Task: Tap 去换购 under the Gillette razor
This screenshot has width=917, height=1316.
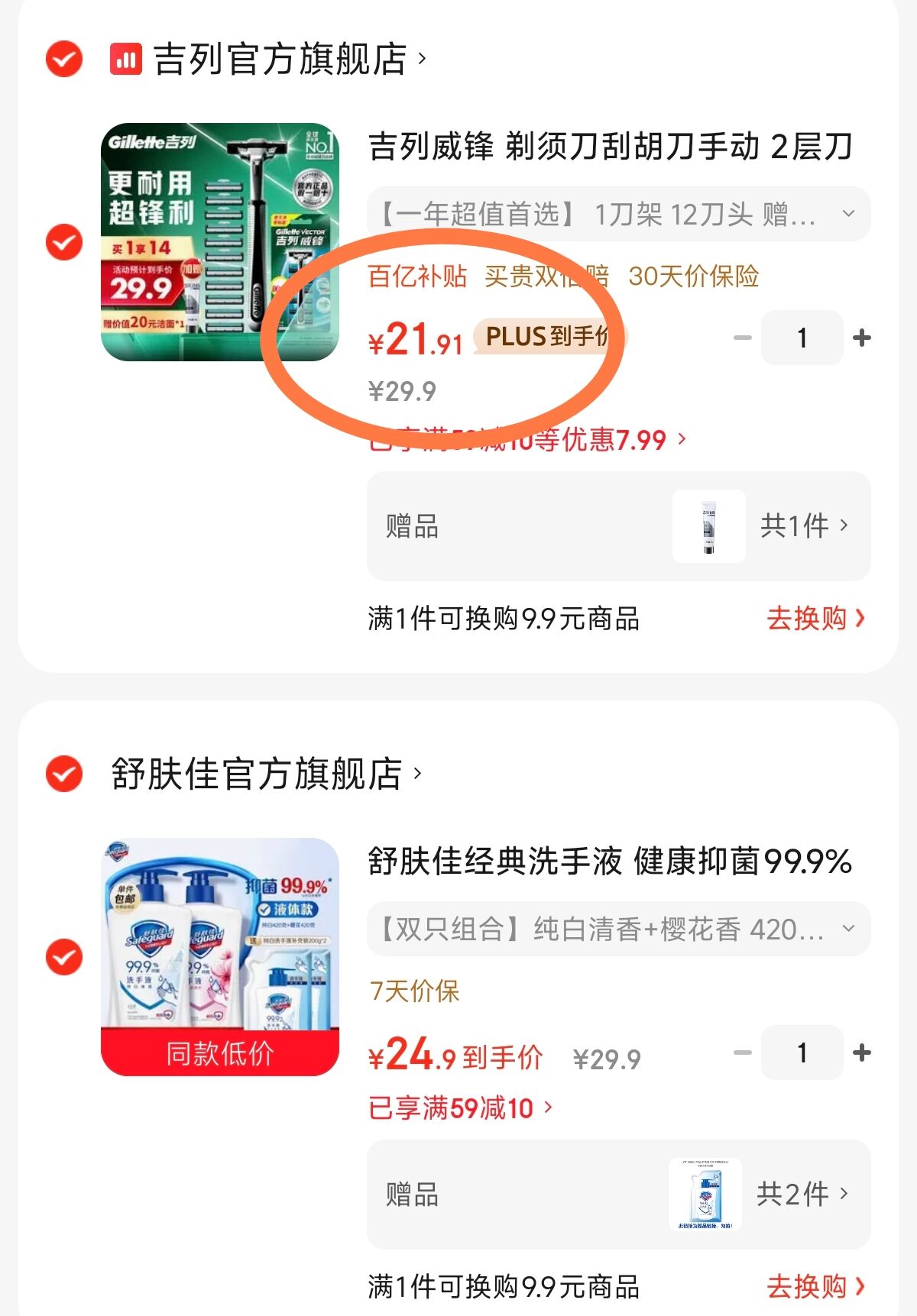Action: point(815,619)
